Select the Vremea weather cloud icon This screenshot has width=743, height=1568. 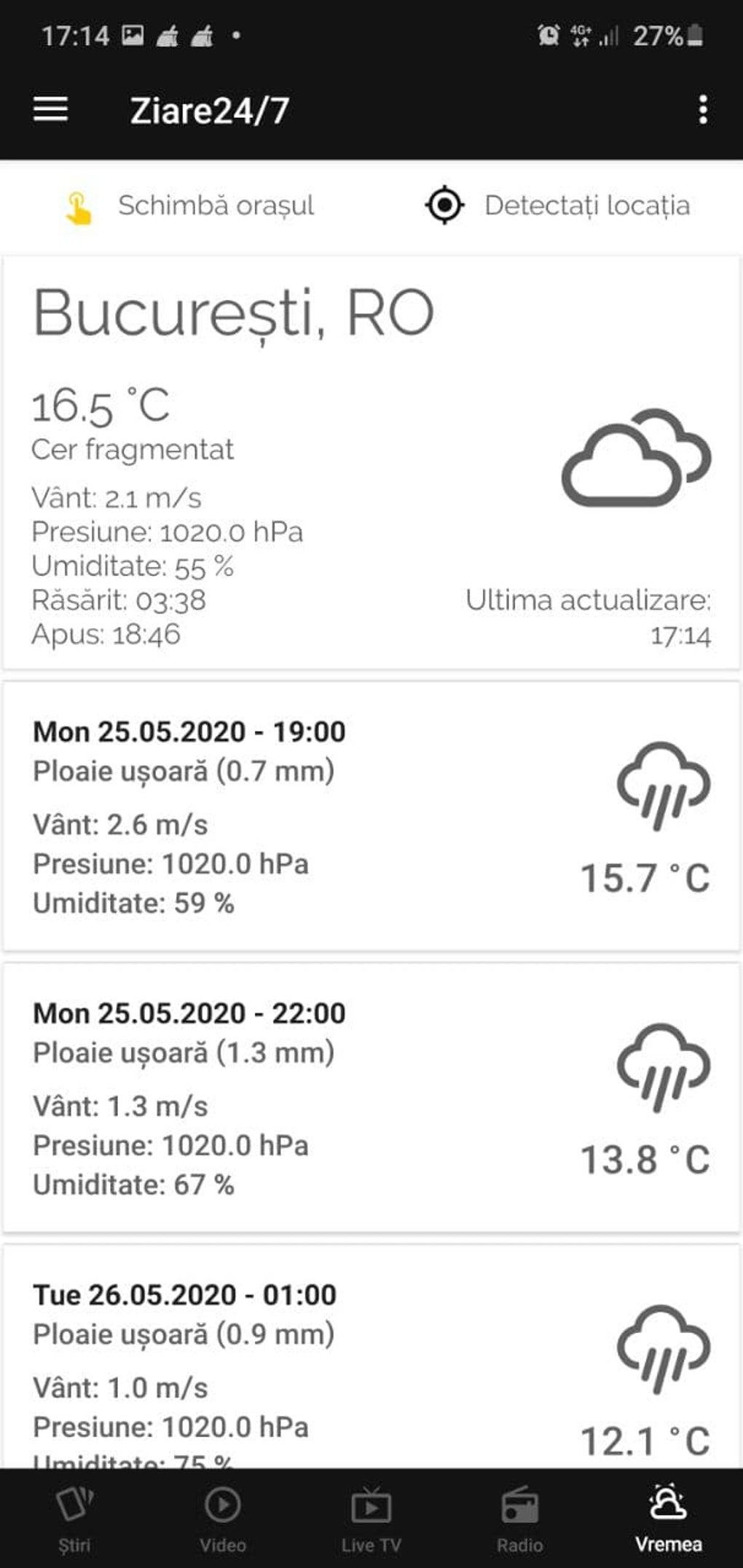click(667, 1502)
